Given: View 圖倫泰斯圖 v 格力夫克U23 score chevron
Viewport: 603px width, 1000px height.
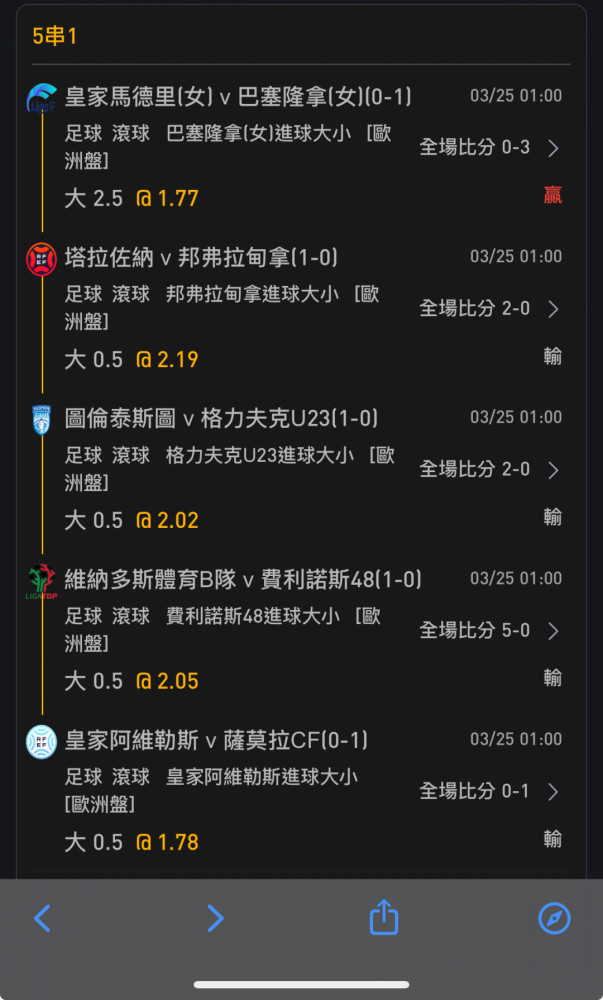Looking at the screenshot, I should (553, 470).
